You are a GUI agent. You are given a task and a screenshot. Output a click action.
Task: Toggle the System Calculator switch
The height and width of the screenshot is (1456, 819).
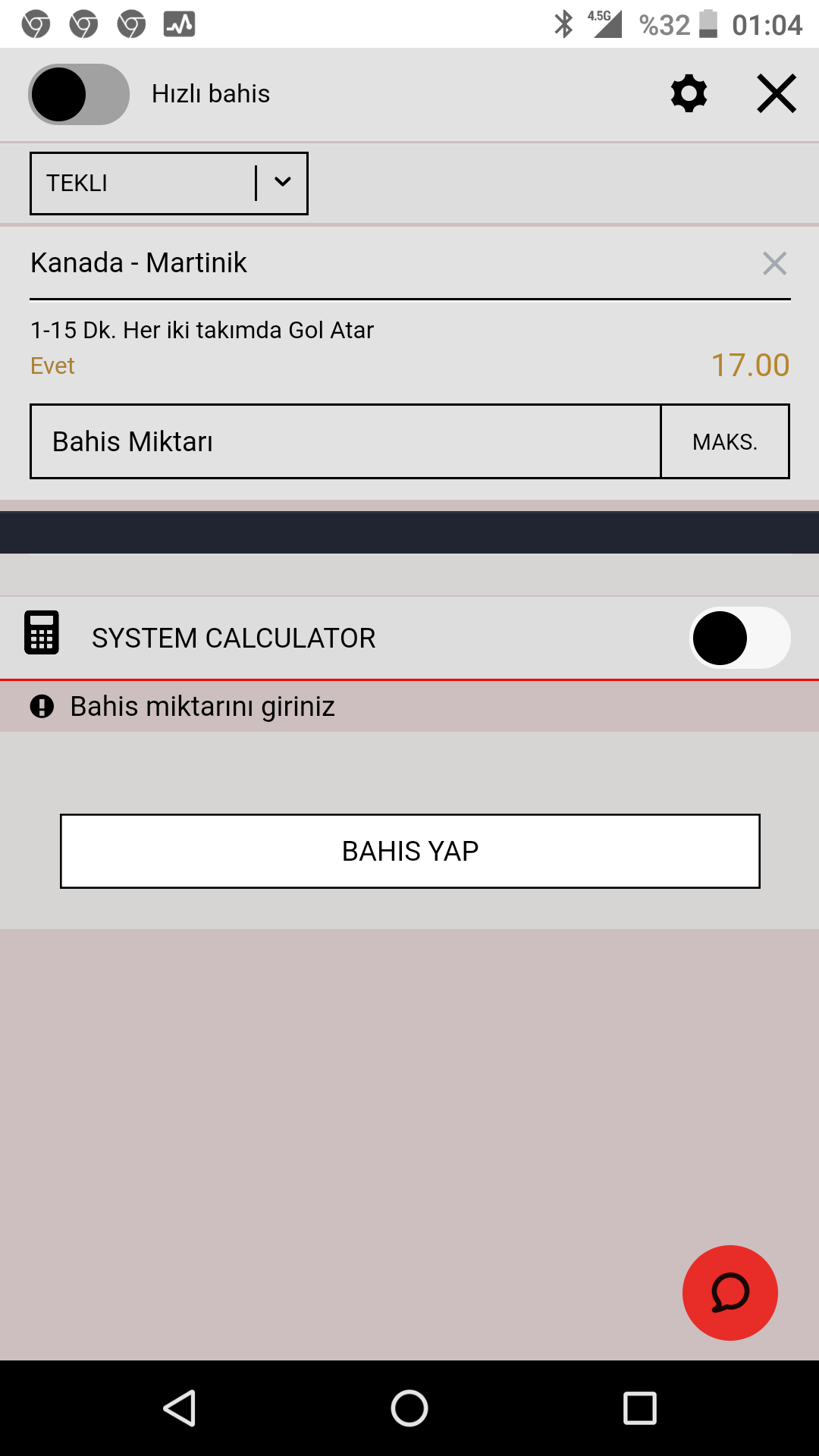coord(740,638)
